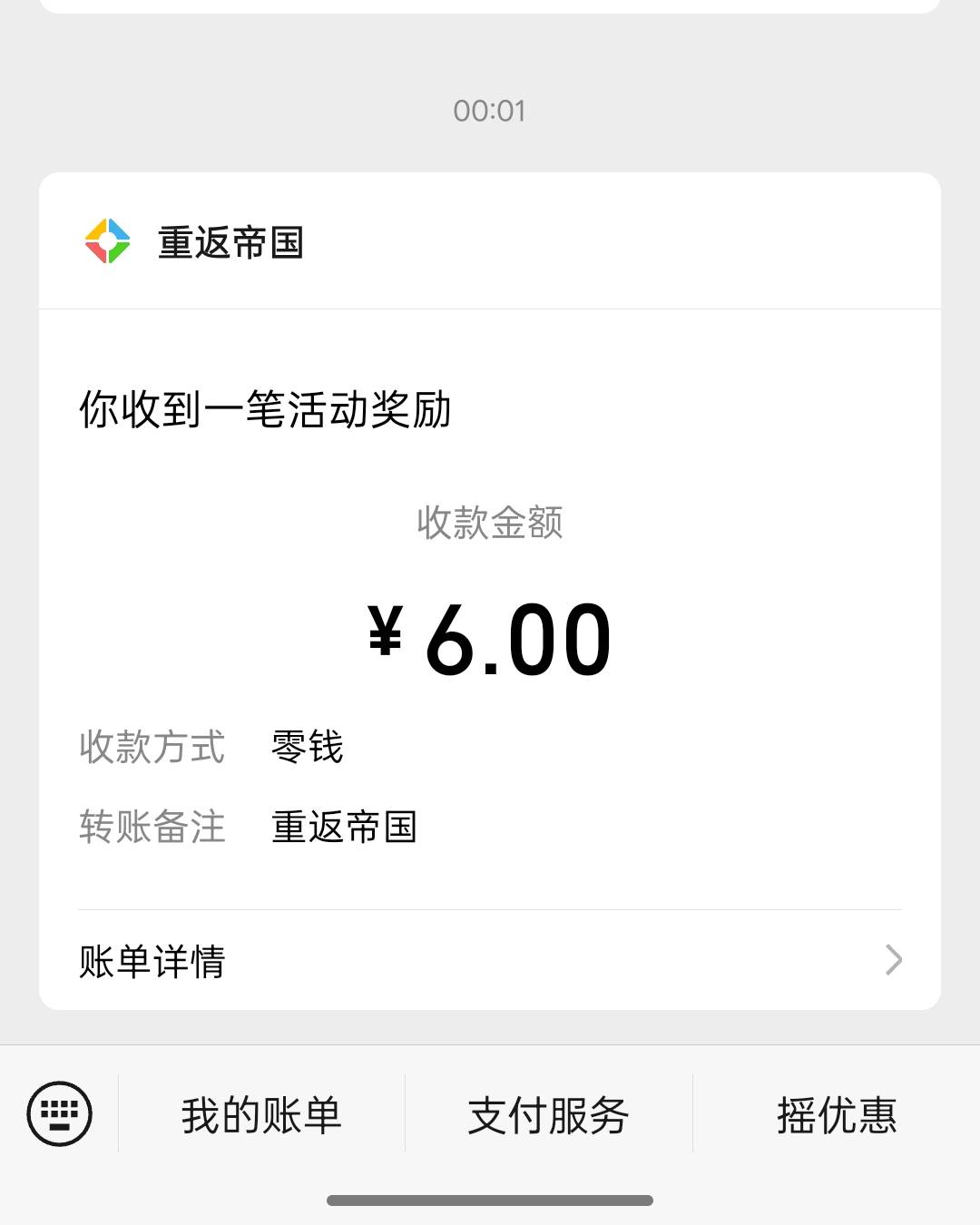Tap 摇优惠 menu button

pyautogui.click(x=837, y=1114)
